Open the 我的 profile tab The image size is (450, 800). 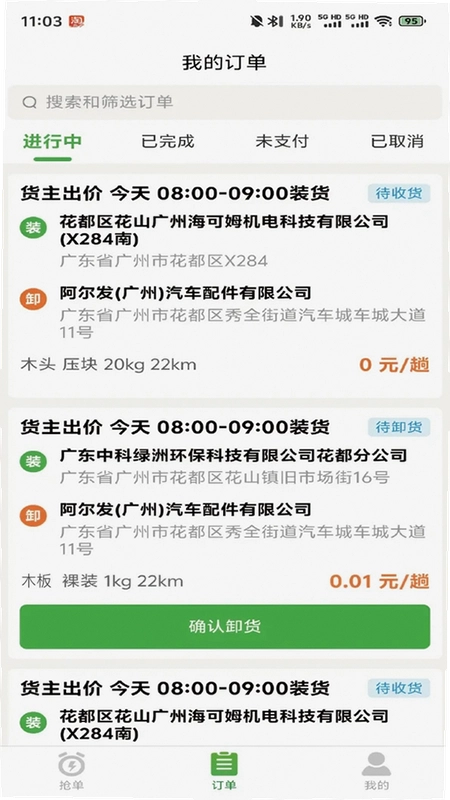point(377,770)
